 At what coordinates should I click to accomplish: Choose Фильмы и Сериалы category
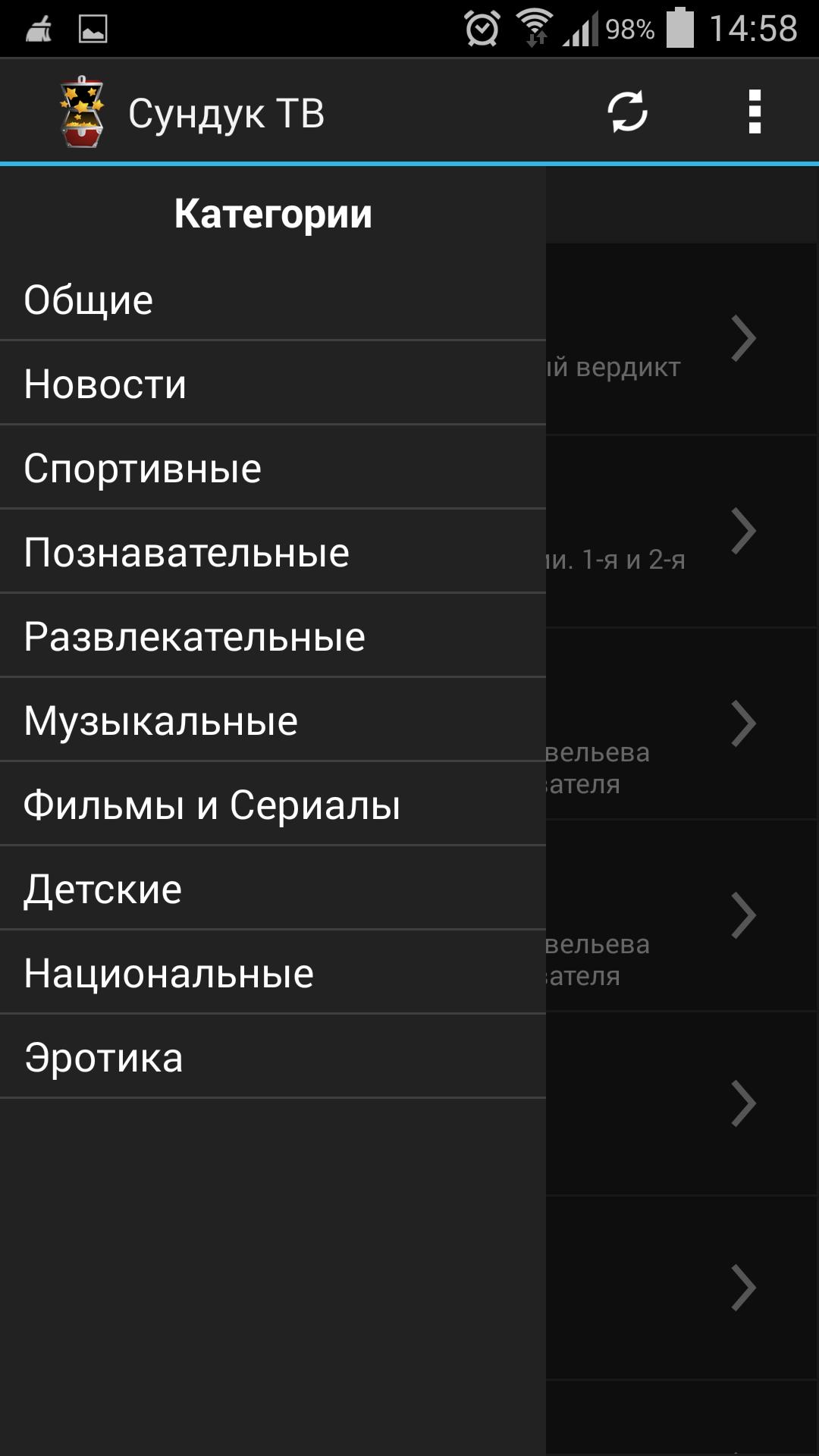(x=273, y=805)
